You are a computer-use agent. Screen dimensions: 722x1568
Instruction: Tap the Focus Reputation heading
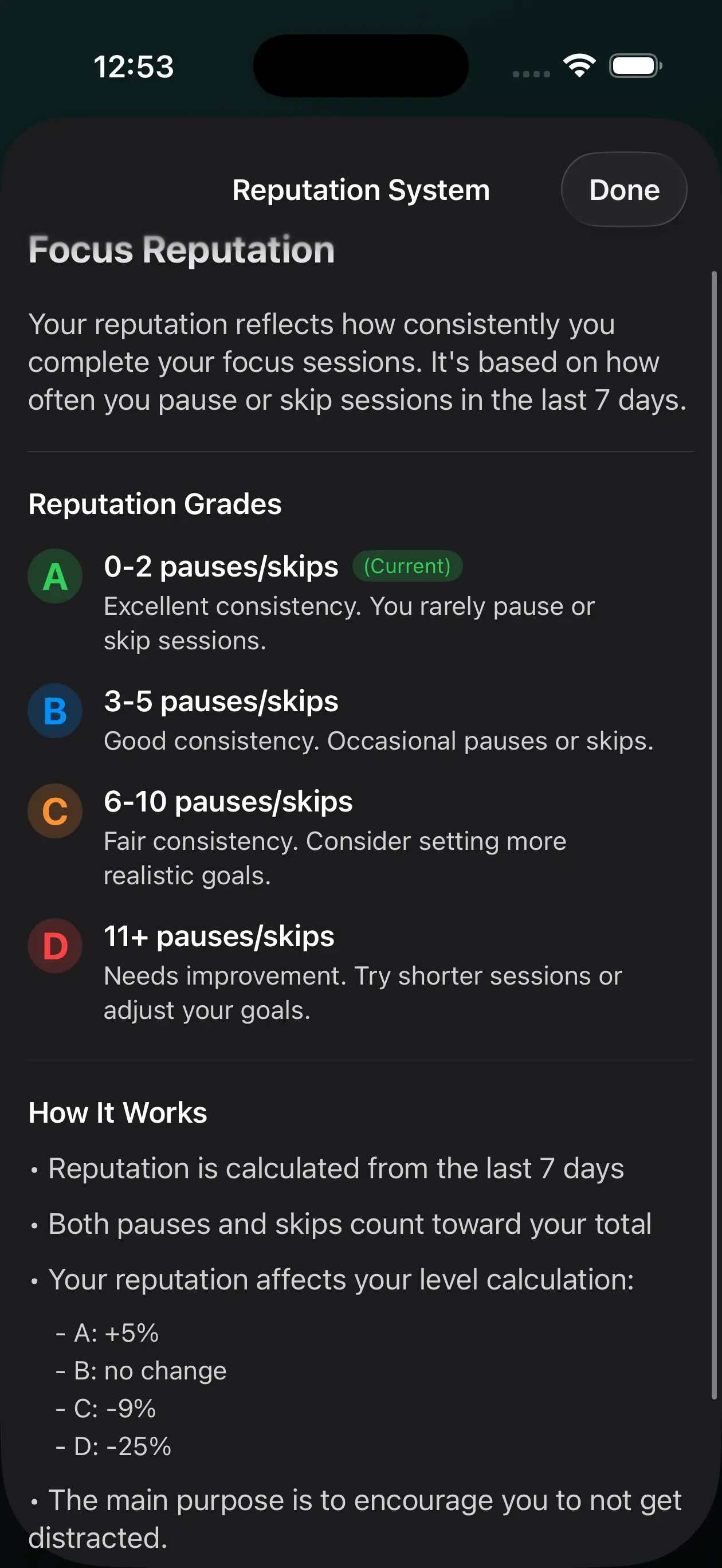point(181,249)
